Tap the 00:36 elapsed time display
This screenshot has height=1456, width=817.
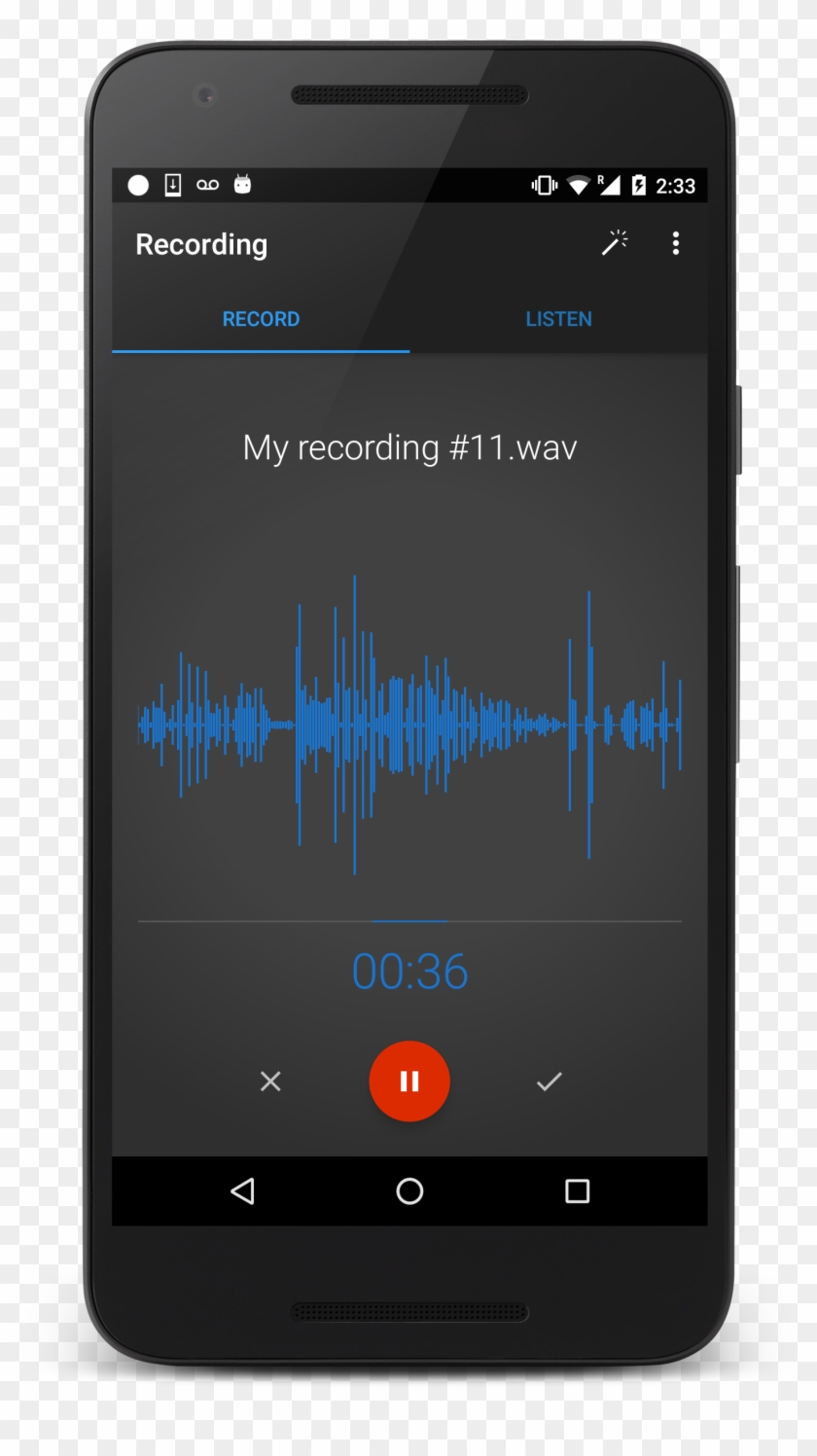(408, 971)
